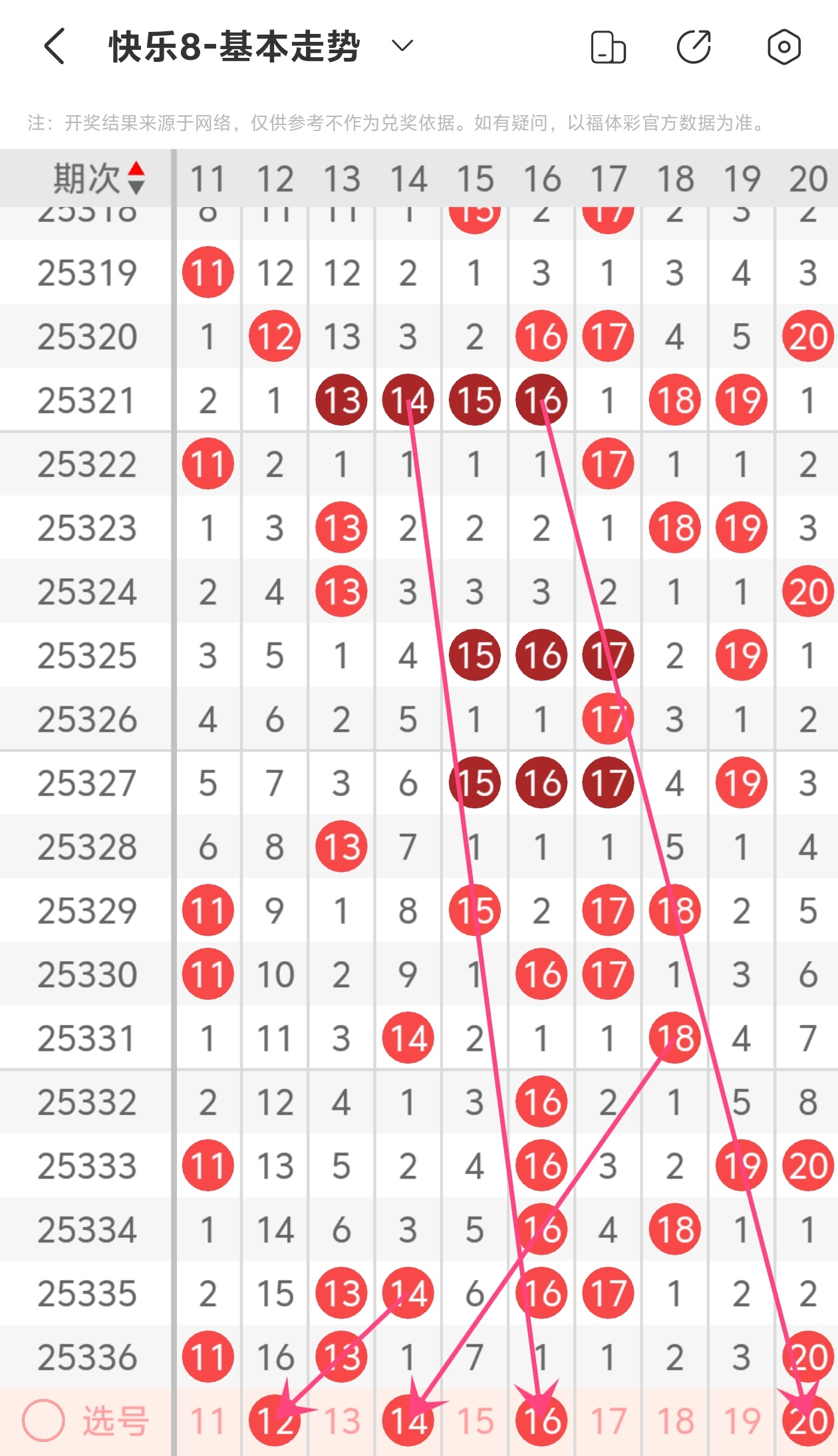
Task: Select number 11 in the 选号 row
Action: pyautogui.click(x=208, y=1421)
